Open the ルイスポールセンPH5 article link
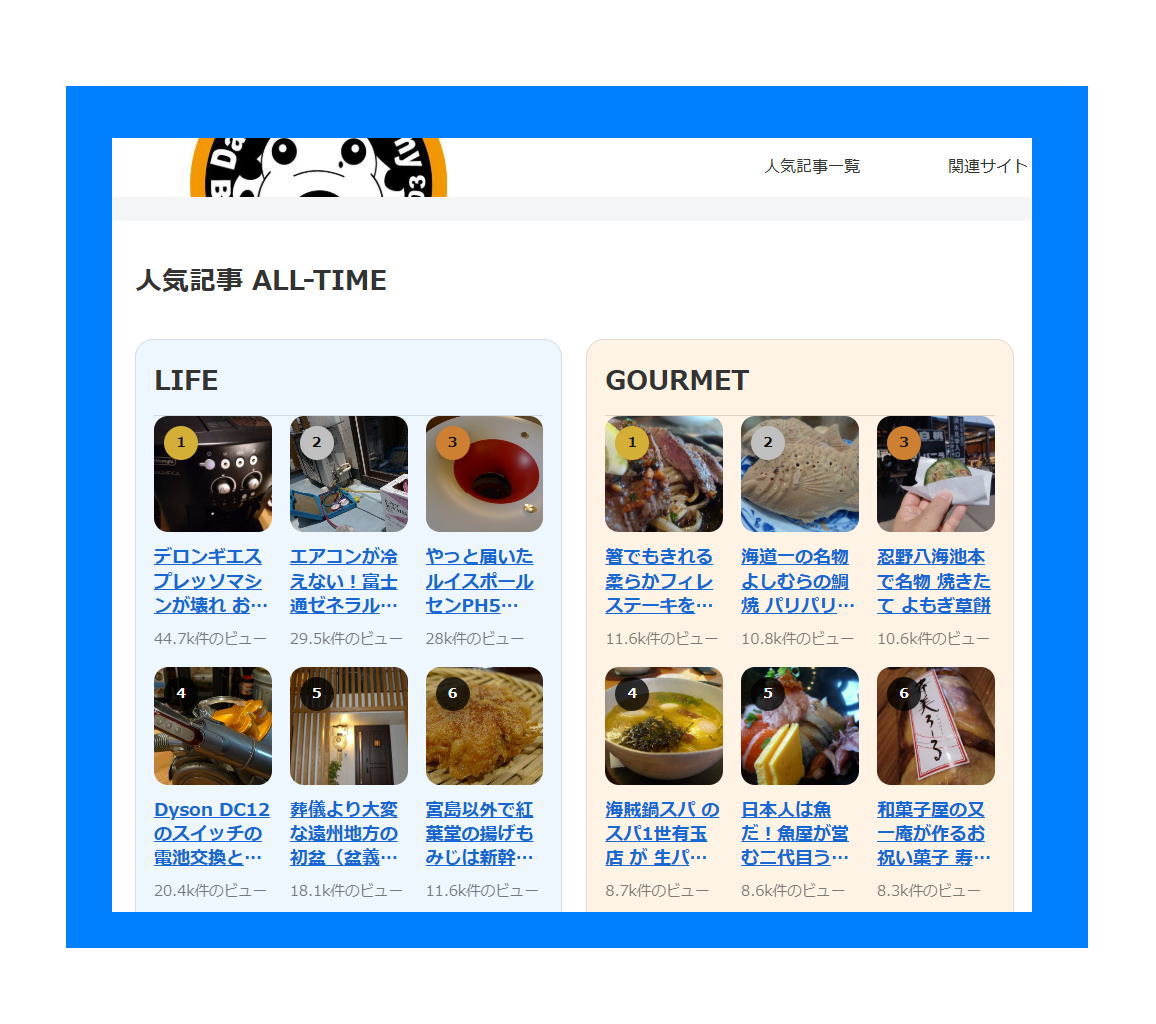 click(x=480, y=581)
